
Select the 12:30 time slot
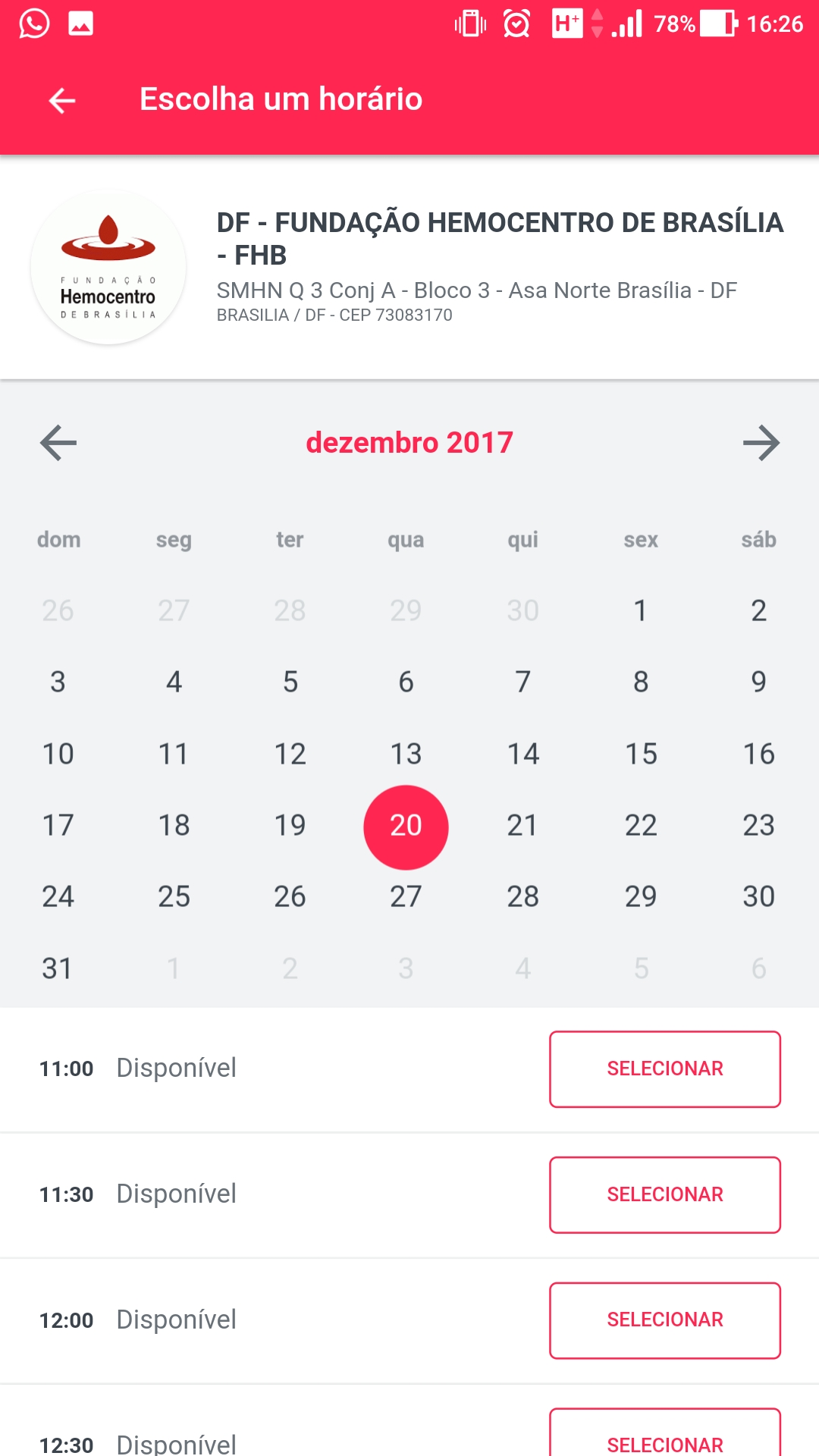[x=665, y=1433]
